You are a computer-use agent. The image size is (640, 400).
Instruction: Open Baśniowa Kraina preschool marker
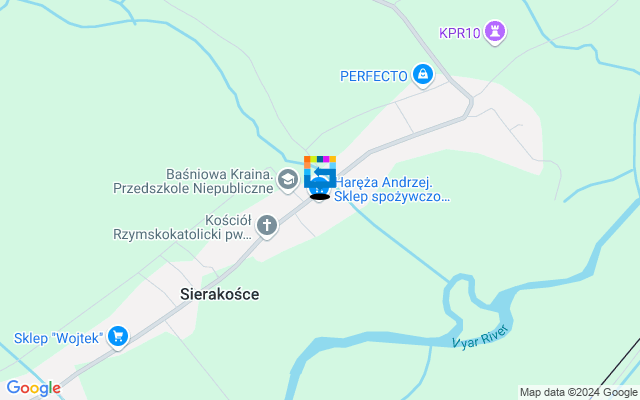tap(288, 179)
